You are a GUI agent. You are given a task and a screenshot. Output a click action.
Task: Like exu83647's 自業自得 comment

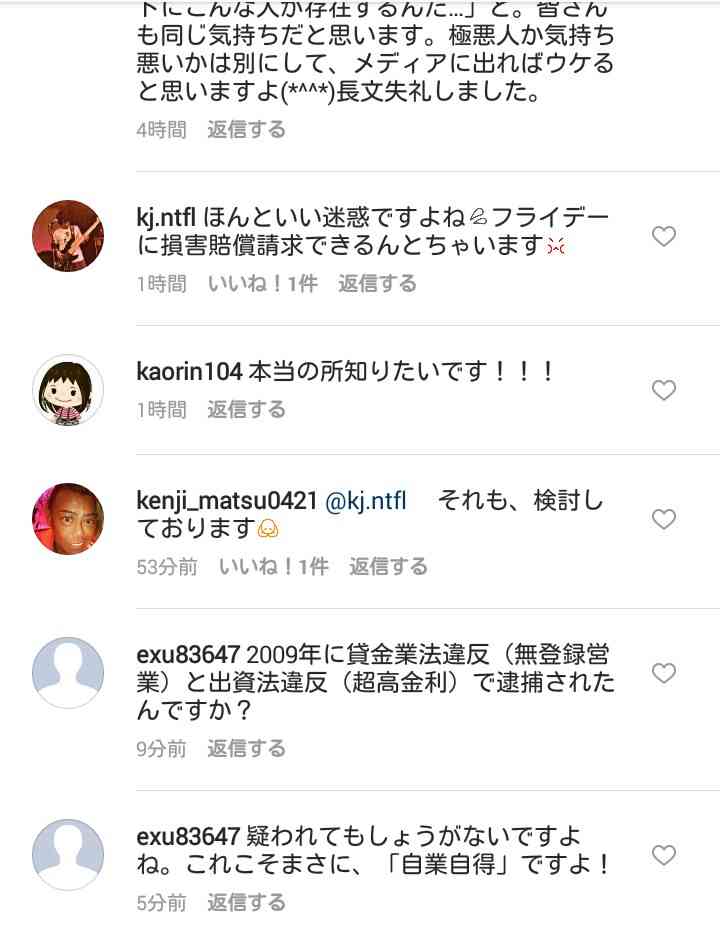pyautogui.click(x=664, y=855)
